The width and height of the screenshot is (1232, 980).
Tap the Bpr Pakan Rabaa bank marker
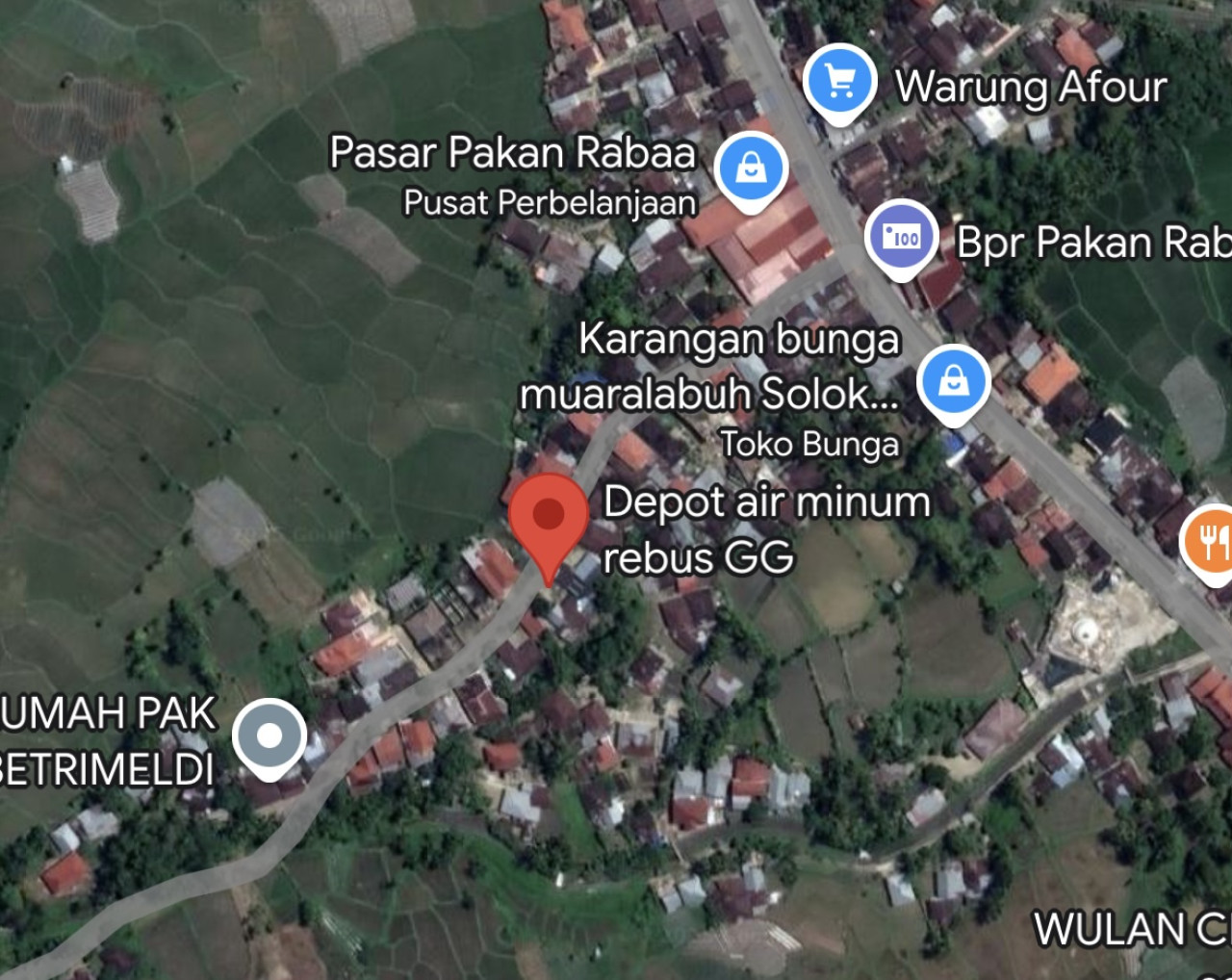point(901,237)
